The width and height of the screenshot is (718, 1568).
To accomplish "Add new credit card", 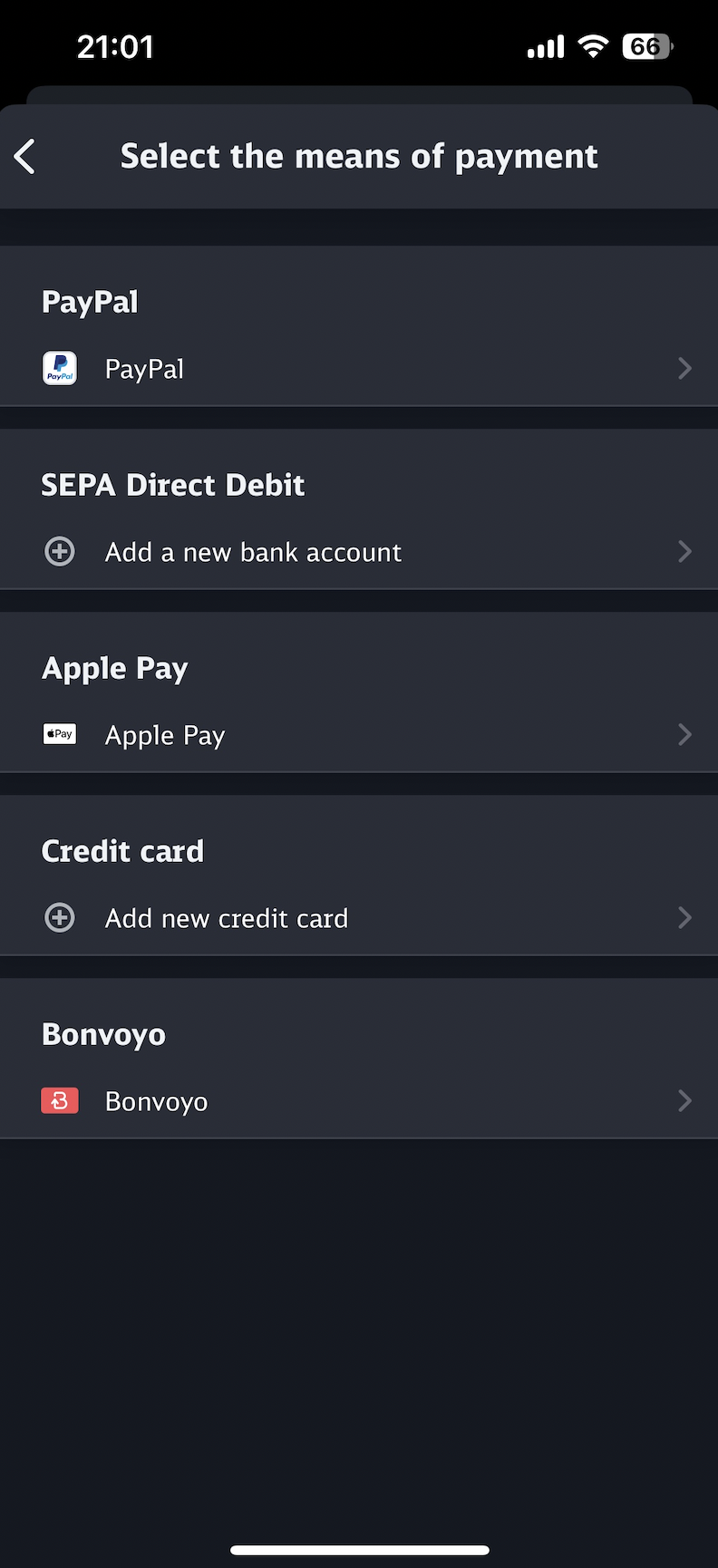I will click(x=359, y=918).
